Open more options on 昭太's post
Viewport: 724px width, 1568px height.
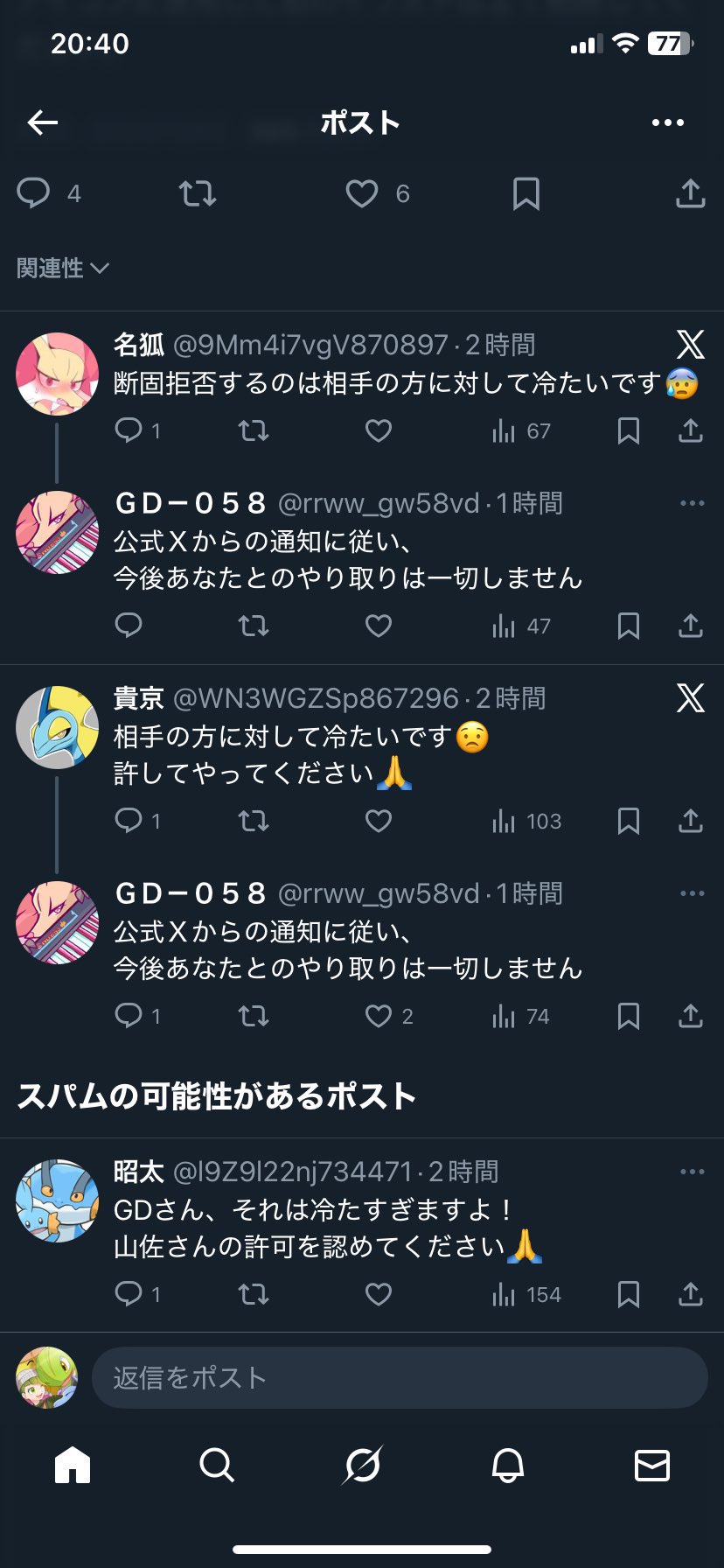(x=692, y=1172)
